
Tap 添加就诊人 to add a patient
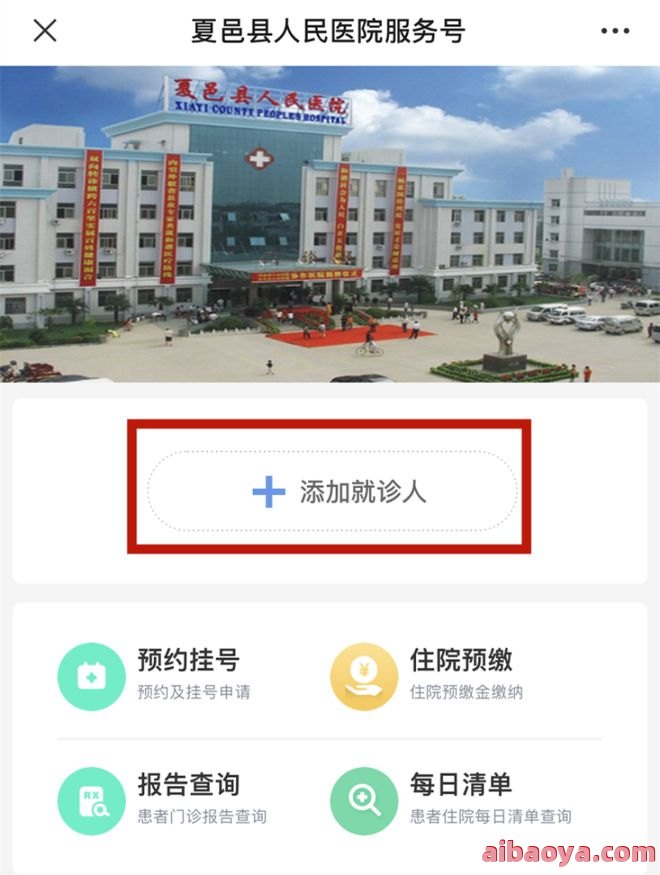point(332,491)
